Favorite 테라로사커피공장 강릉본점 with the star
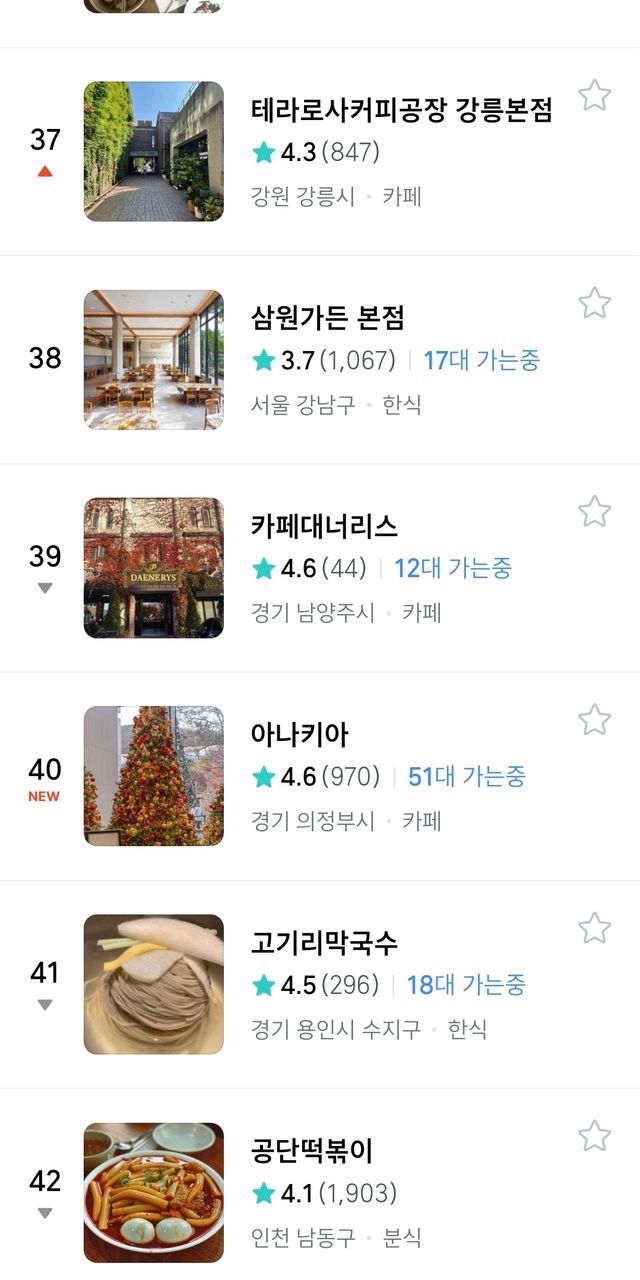 point(594,96)
